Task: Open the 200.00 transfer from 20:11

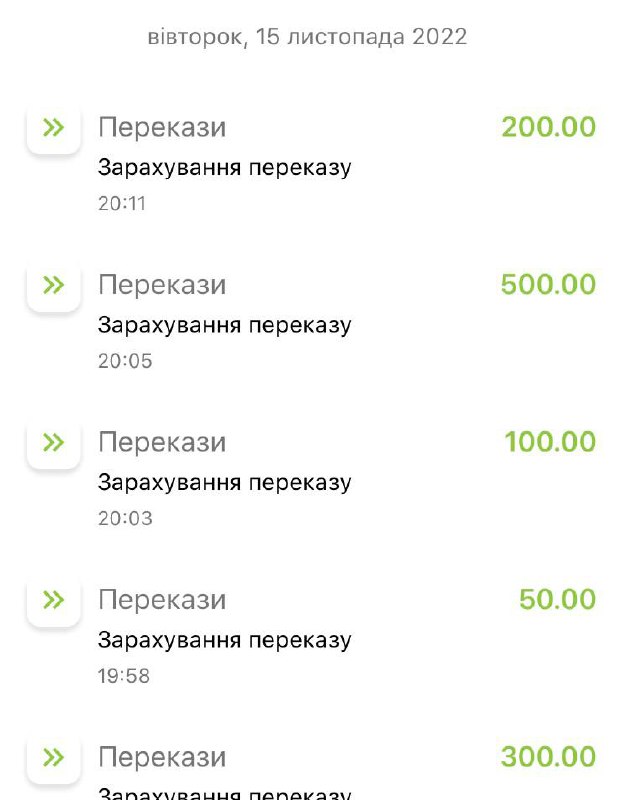Action: tap(310, 164)
